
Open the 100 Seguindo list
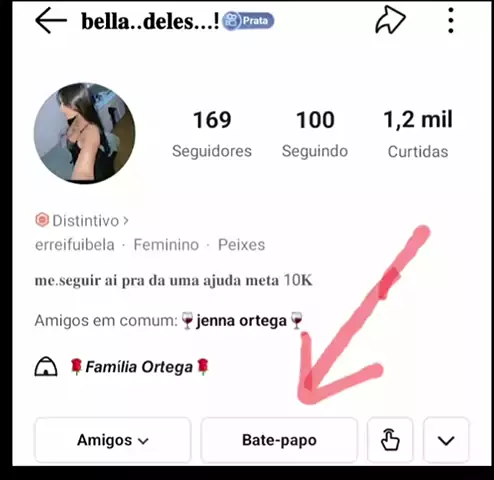tap(315, 134)
